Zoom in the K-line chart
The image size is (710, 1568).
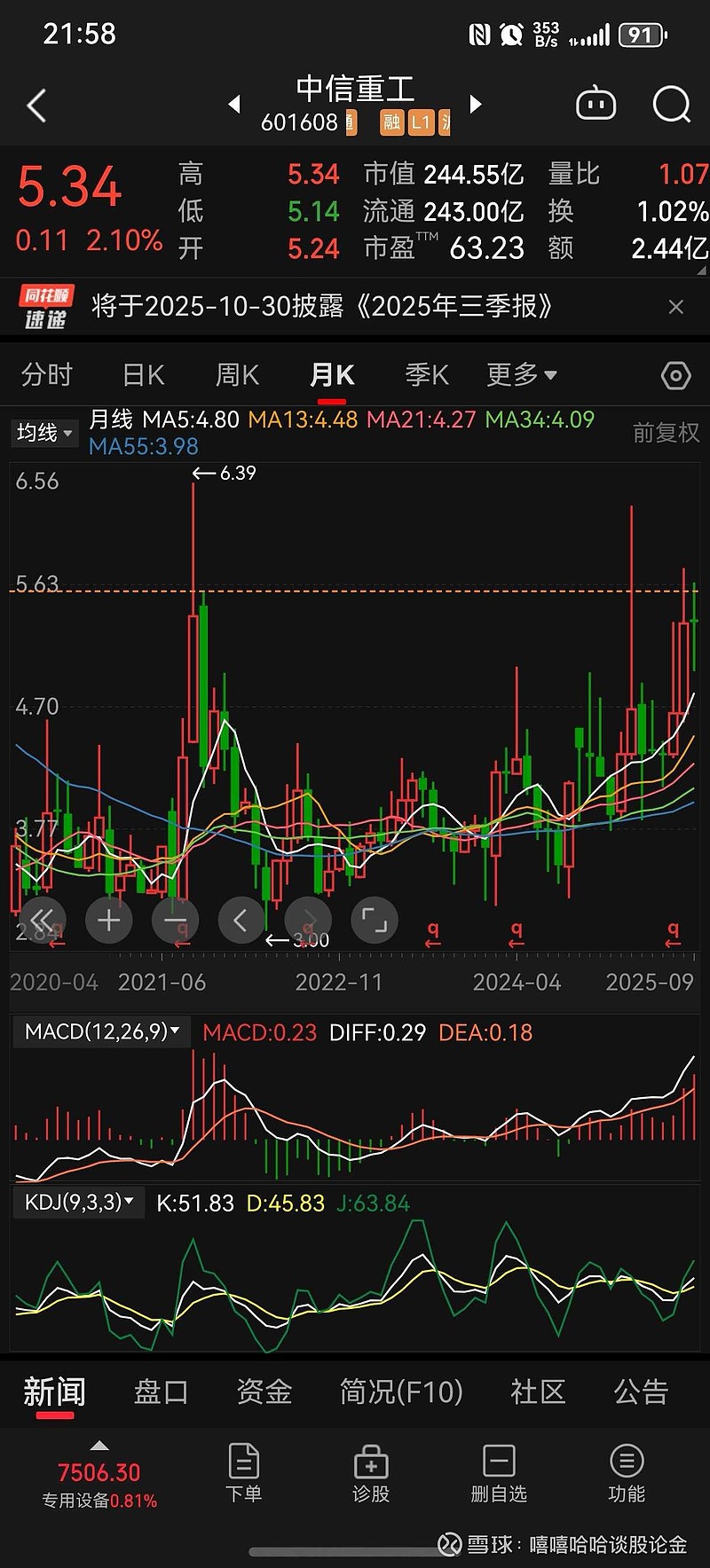tap(109, 921)
